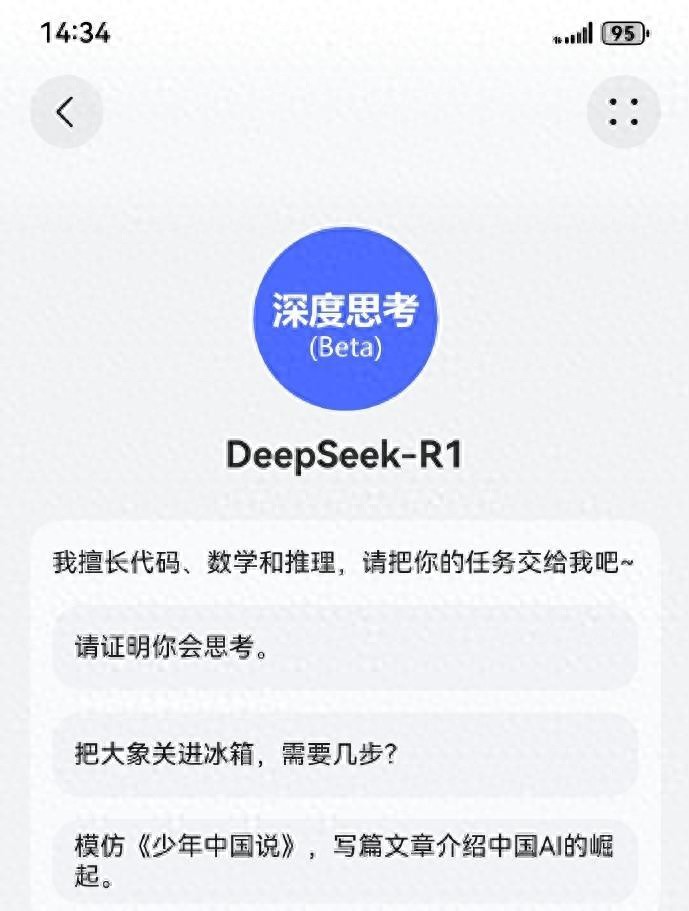
Task: Choose the prompt 把大象关进冰箱，需要几步？
Action: [x=345, y=754]
